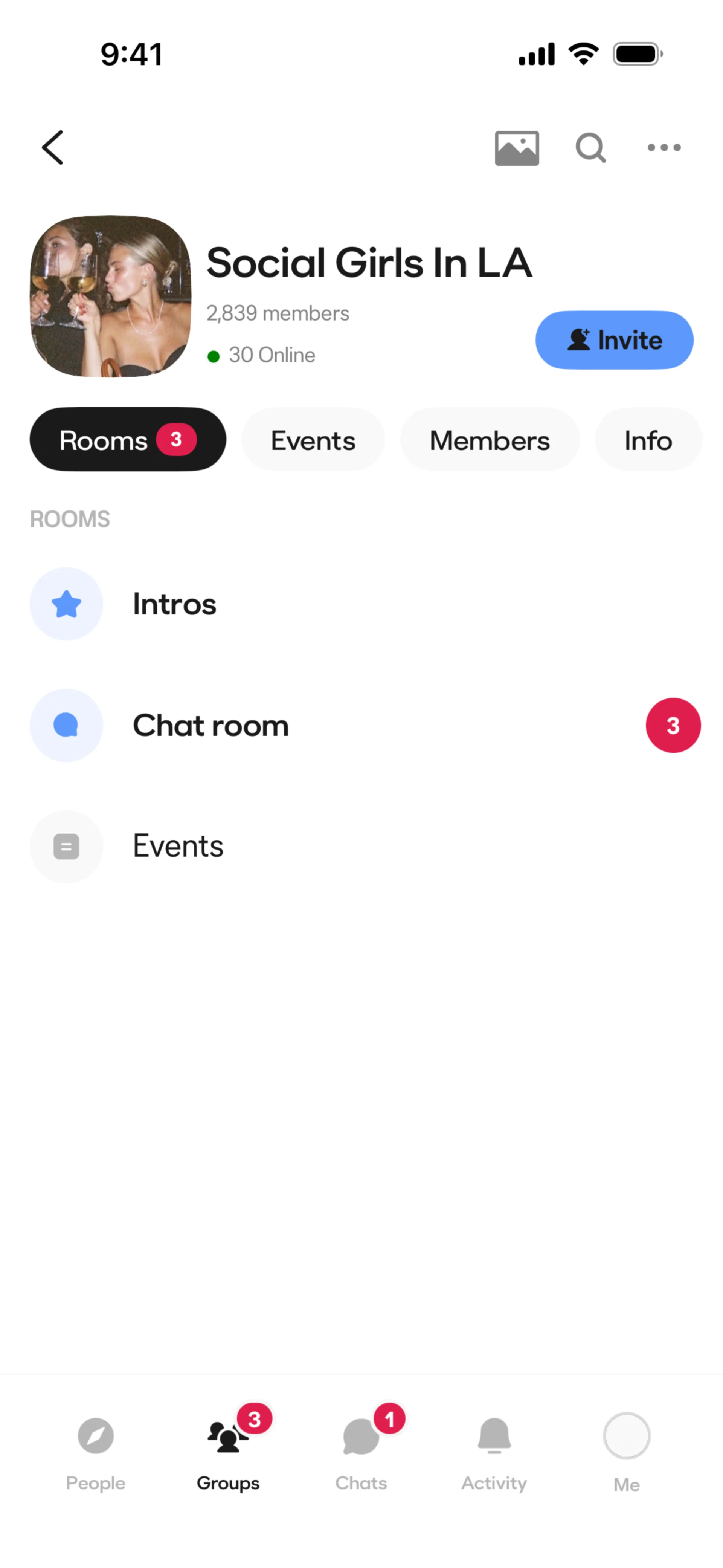Go back to the previous screen
This screenshot has width=723, height=1568.
click(x=53, y=147)
